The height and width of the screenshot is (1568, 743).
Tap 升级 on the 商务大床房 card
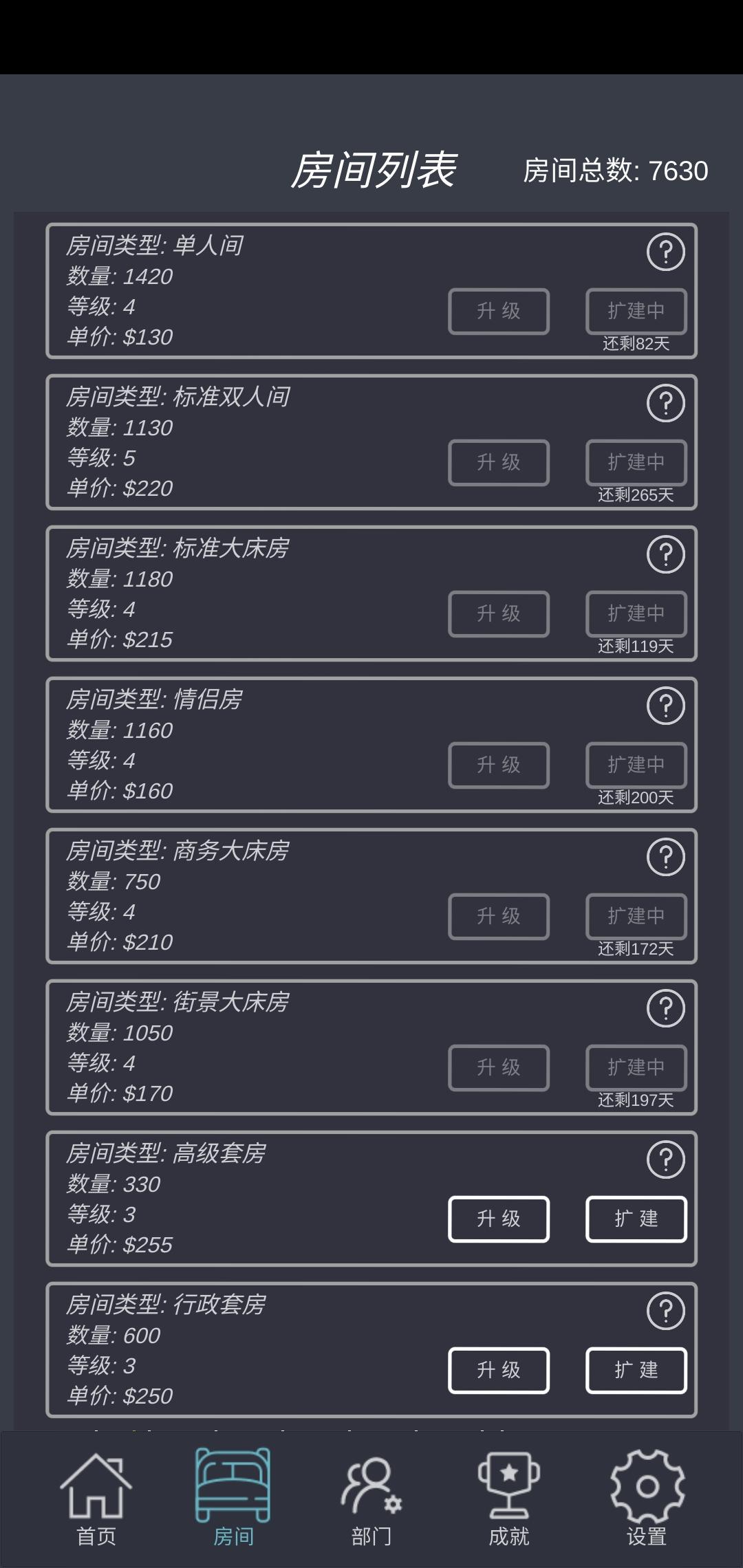coord(499,917)
